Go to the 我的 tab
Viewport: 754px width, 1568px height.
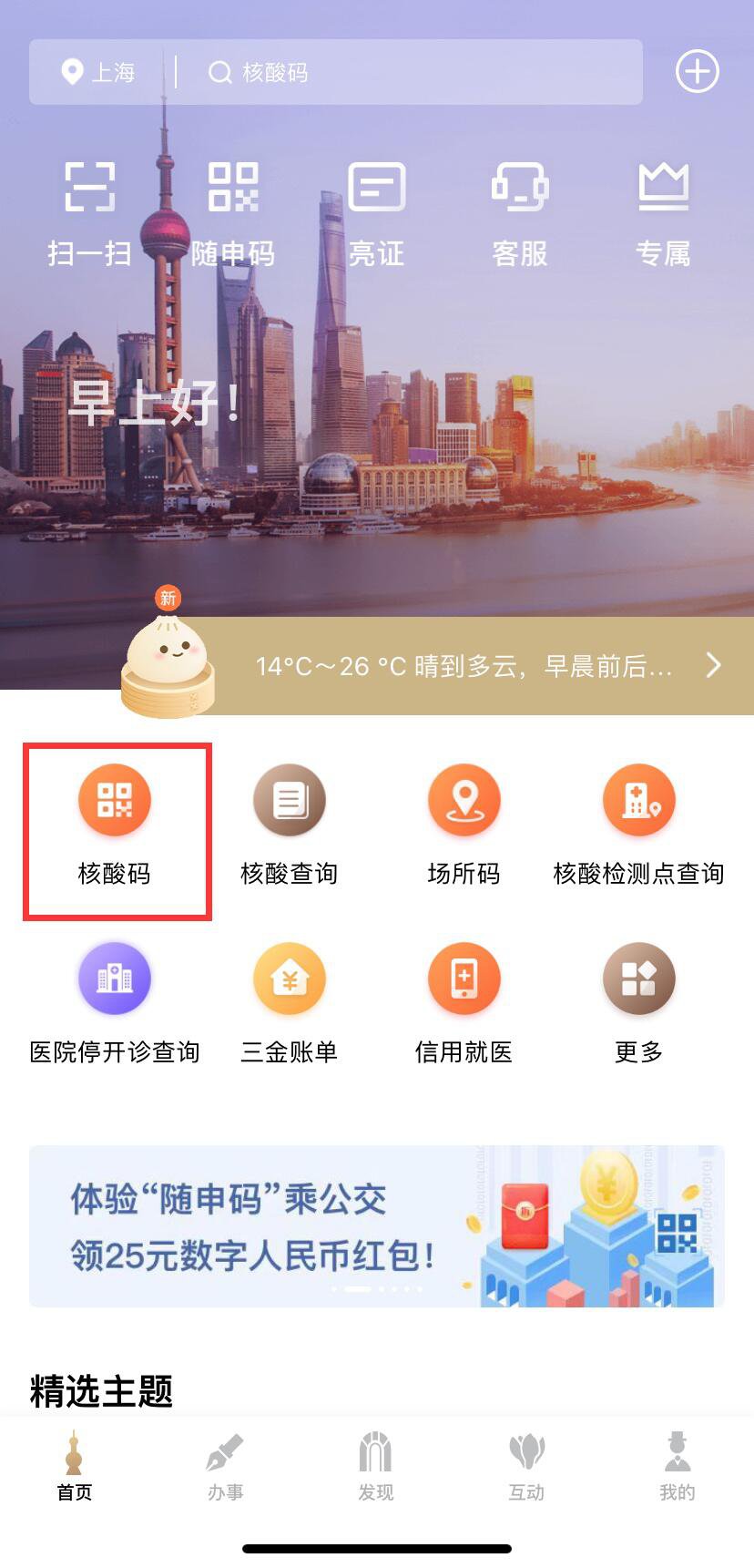pos(677,1465)
